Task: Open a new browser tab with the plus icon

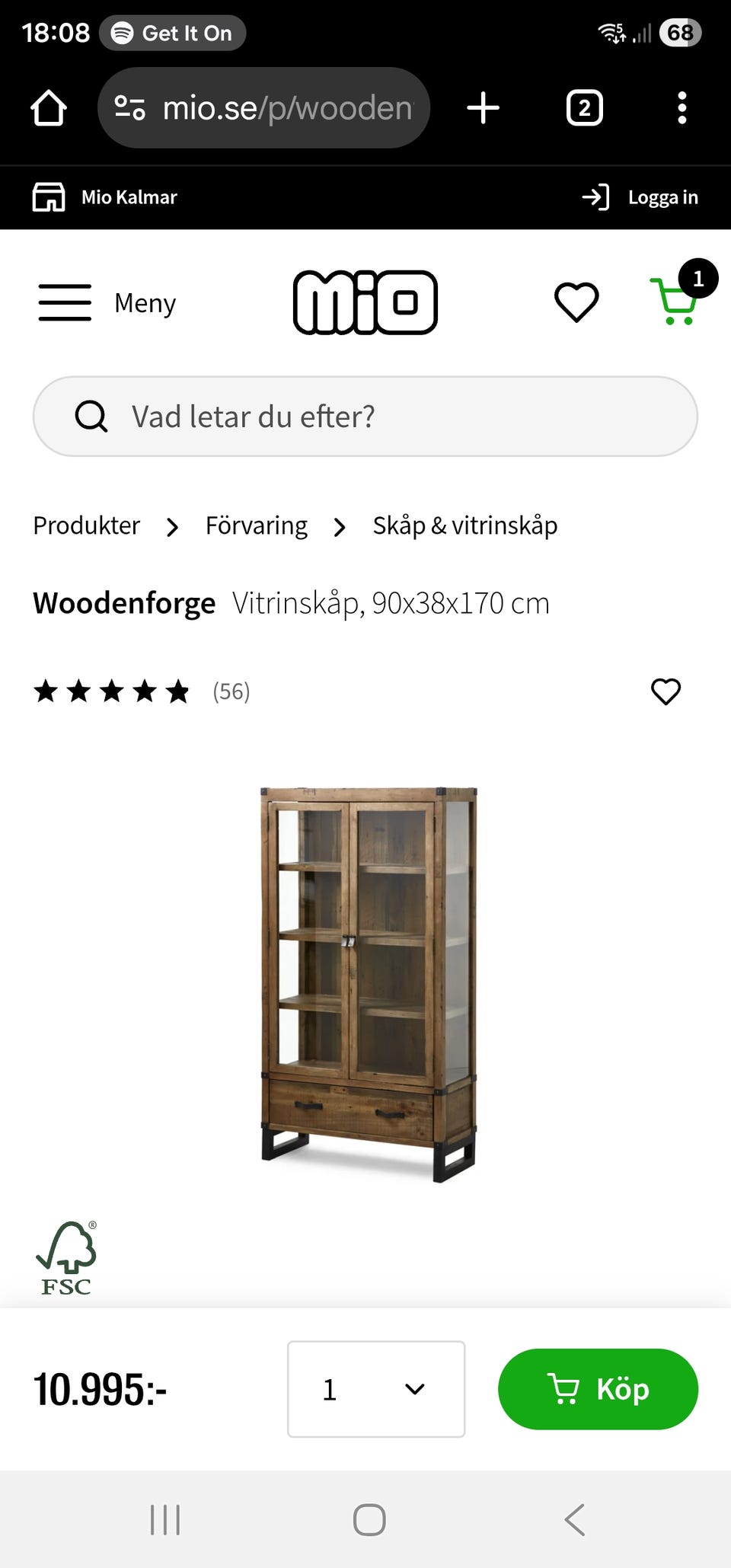Action: pos(484,107)
